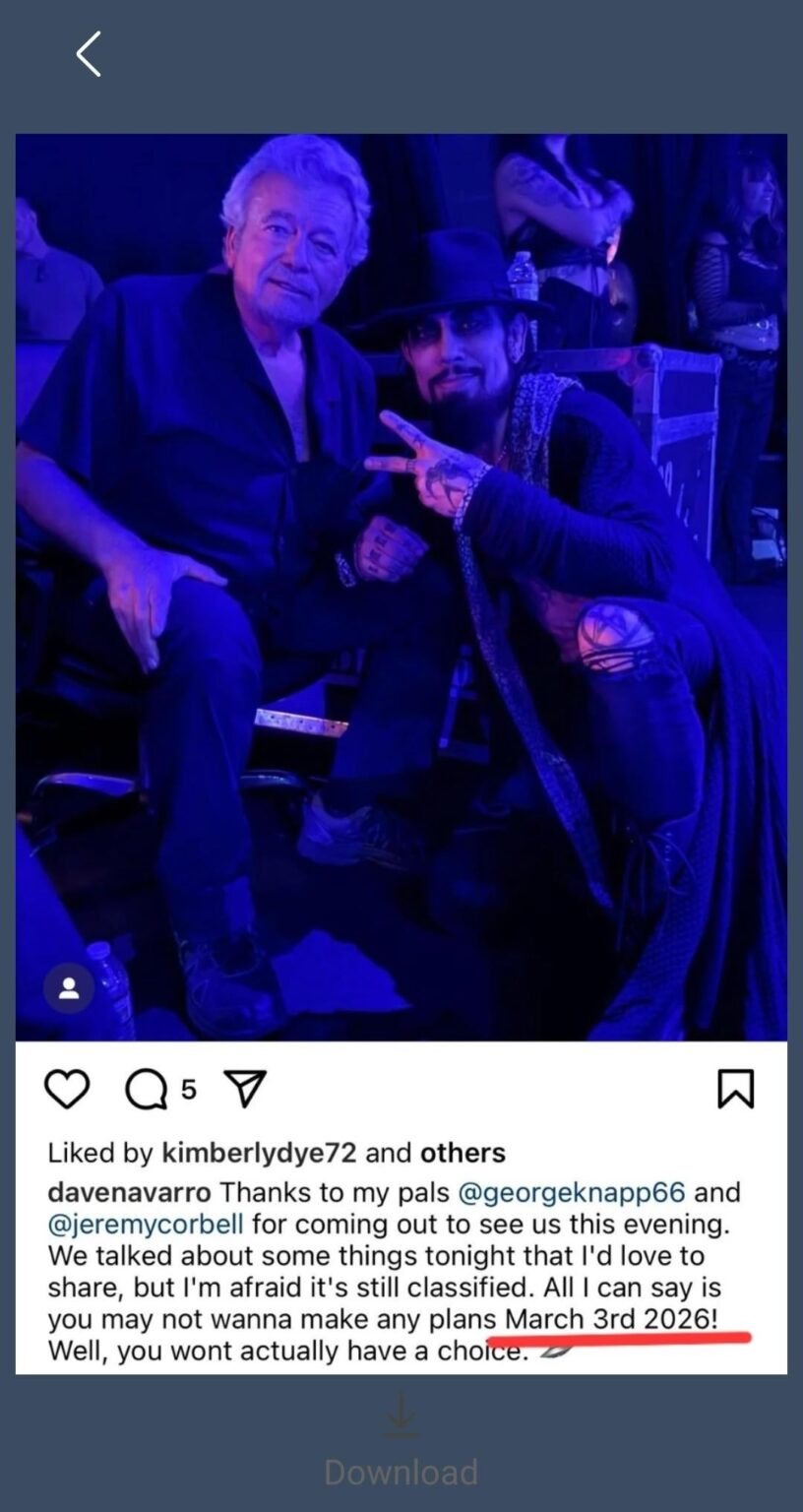Like the post using the heart icon
This screenshot has width=803, height=1512.
[67, 1090]
